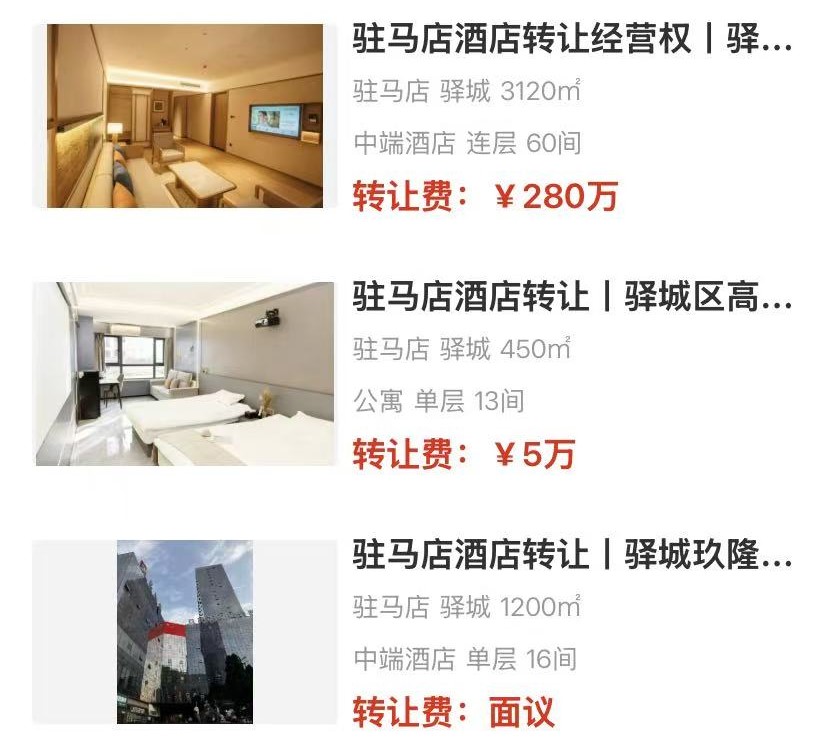The height and width of the screenshot is (744, 828).
Task: Open the 13间 apartment listing priced ¥5万
Action: click(x=571, y=298)
